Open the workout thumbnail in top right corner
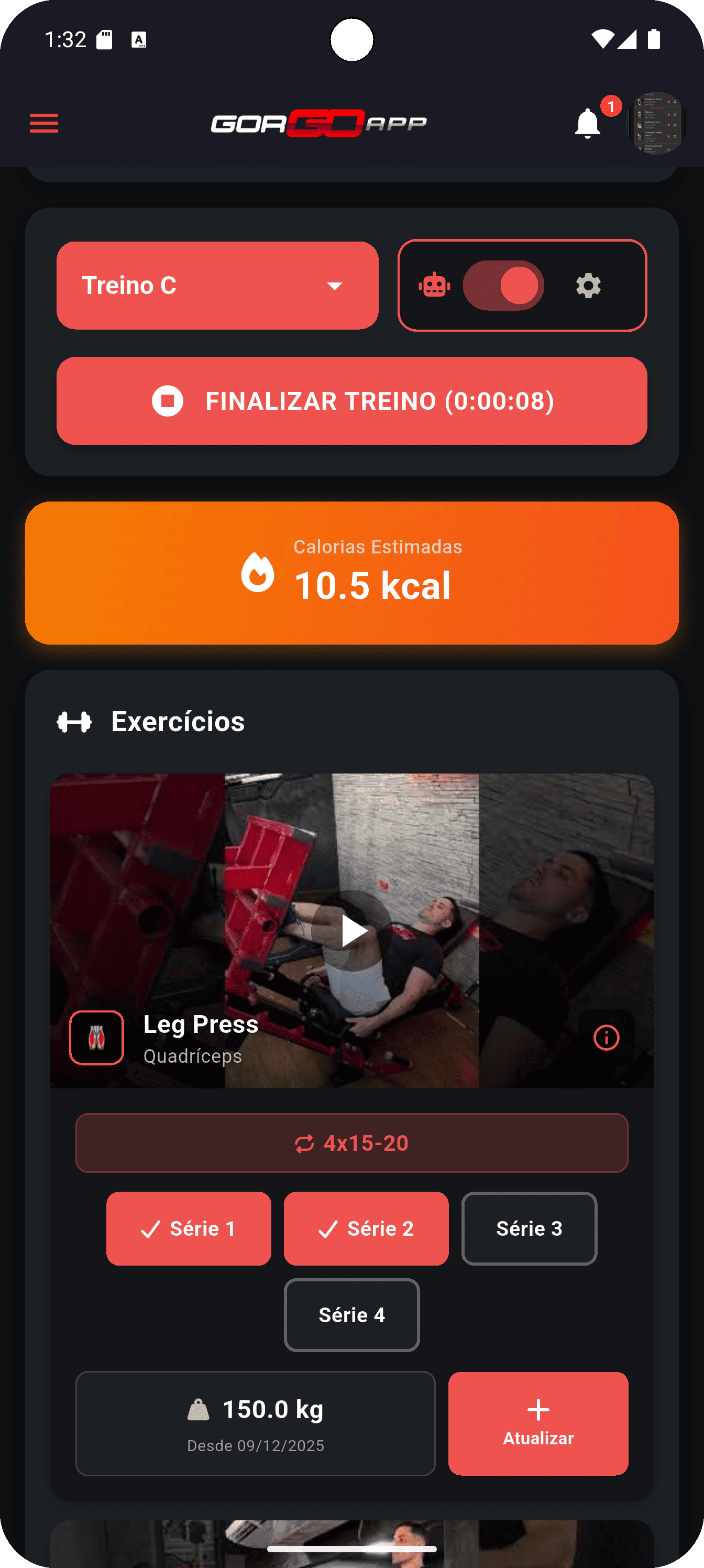Viewport: 704px width, 1568px height. pyautogui.click(x=655, y=123)
